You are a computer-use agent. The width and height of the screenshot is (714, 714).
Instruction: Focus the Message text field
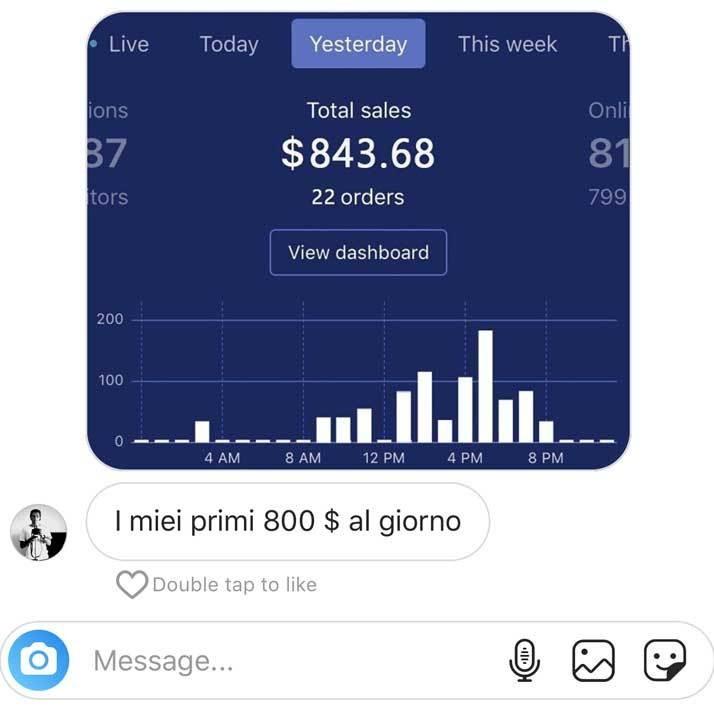click(290, 661)
